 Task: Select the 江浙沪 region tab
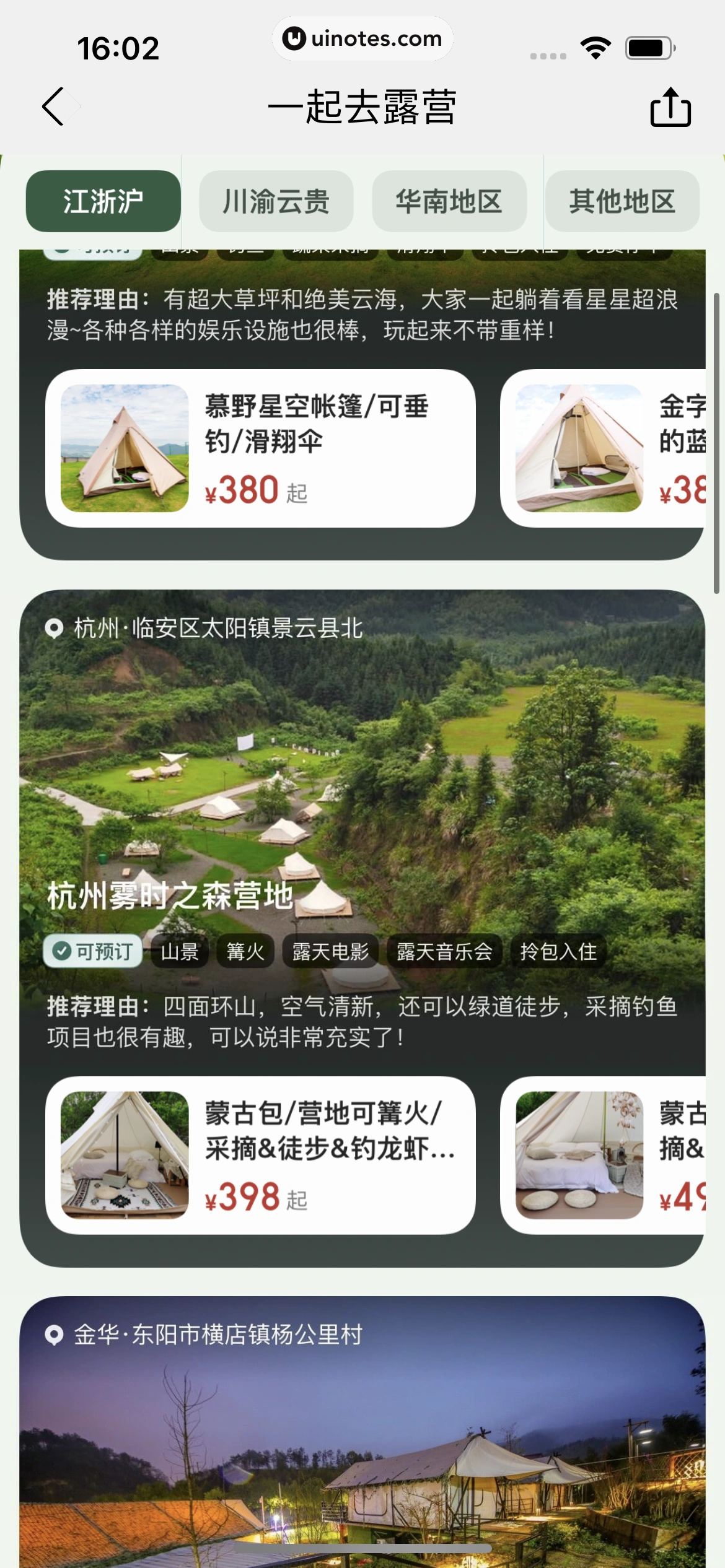point(103,201)
